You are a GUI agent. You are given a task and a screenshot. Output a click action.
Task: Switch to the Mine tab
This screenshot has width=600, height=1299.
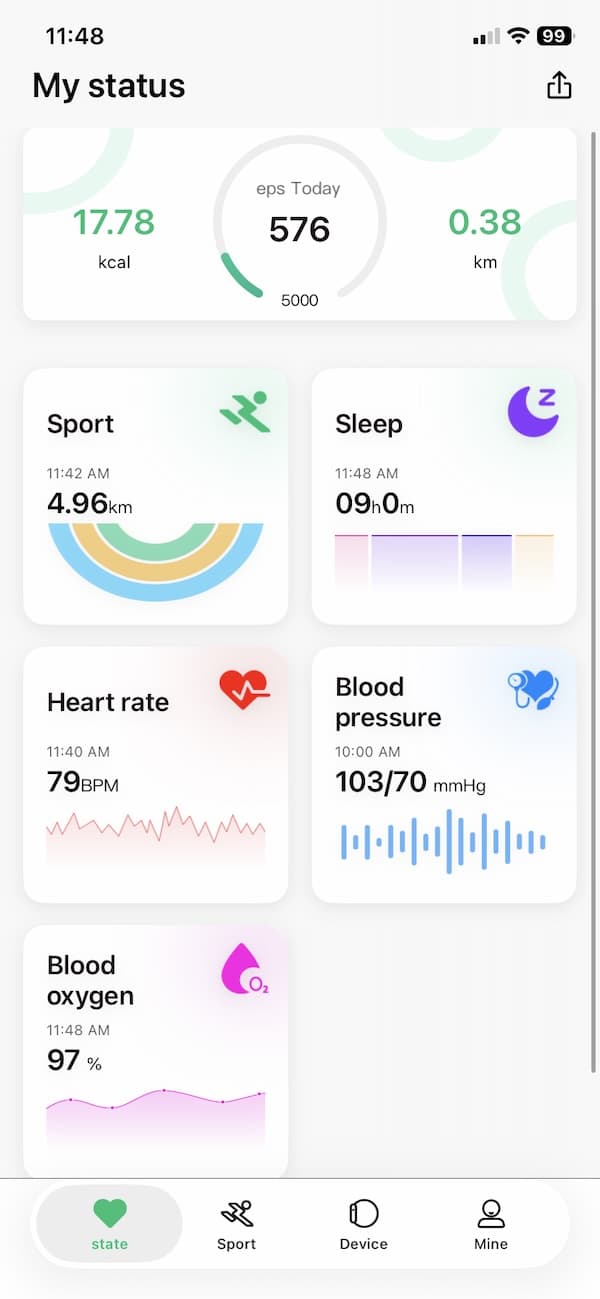coord(490,1225)
